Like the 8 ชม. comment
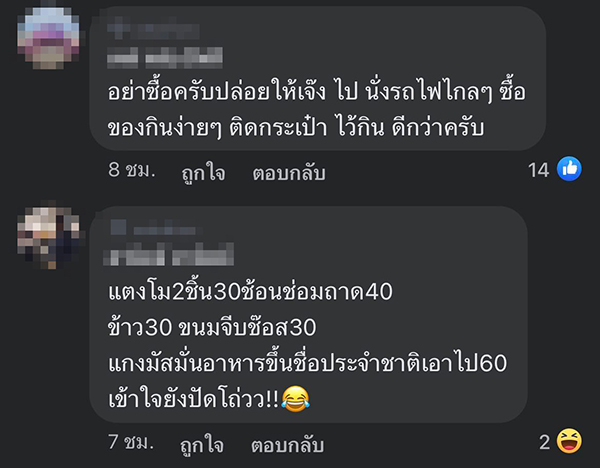Screen dimensions: 600x468 [203, 171]
